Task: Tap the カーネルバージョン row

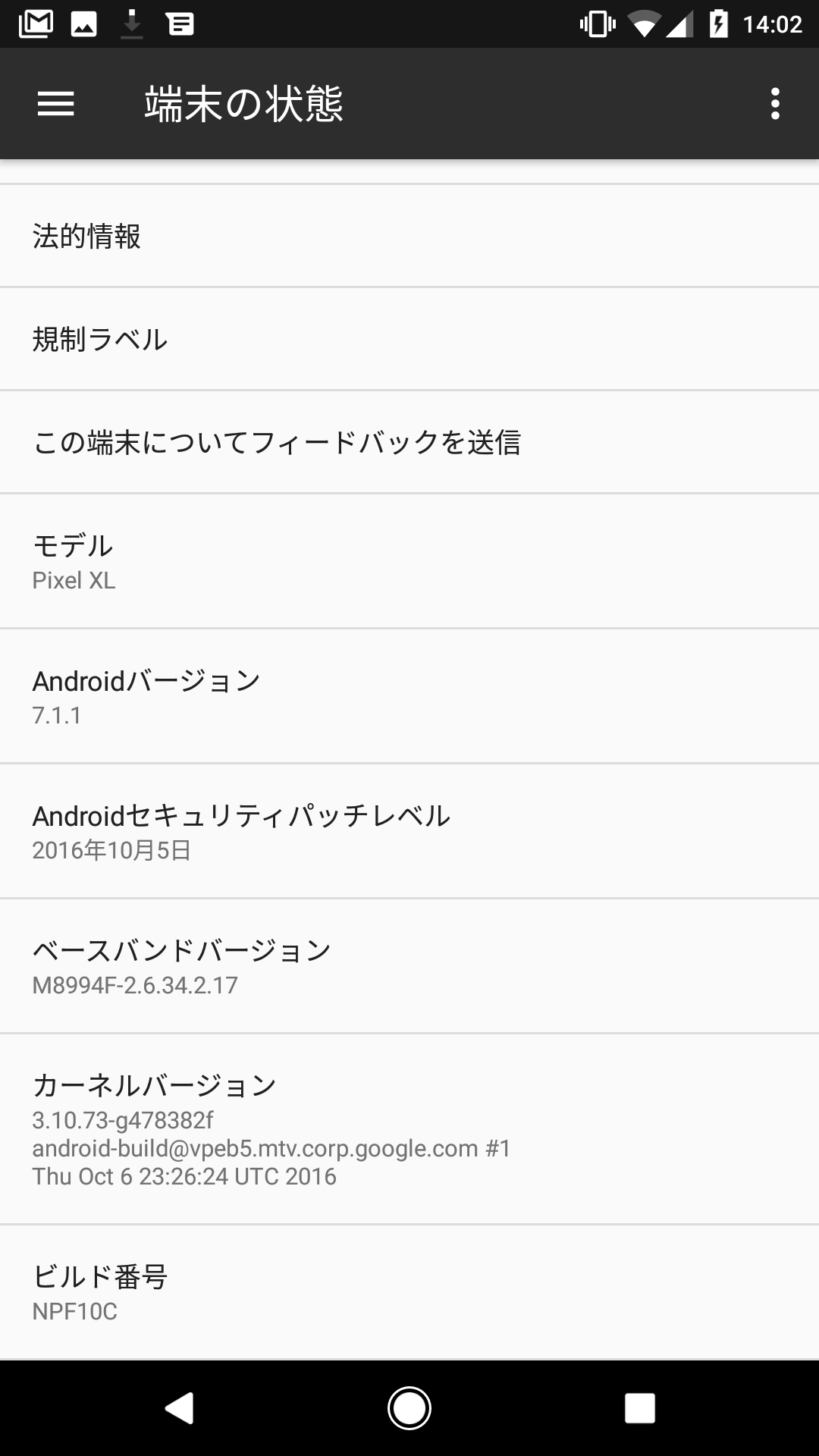Action: tap(409, 1129)
